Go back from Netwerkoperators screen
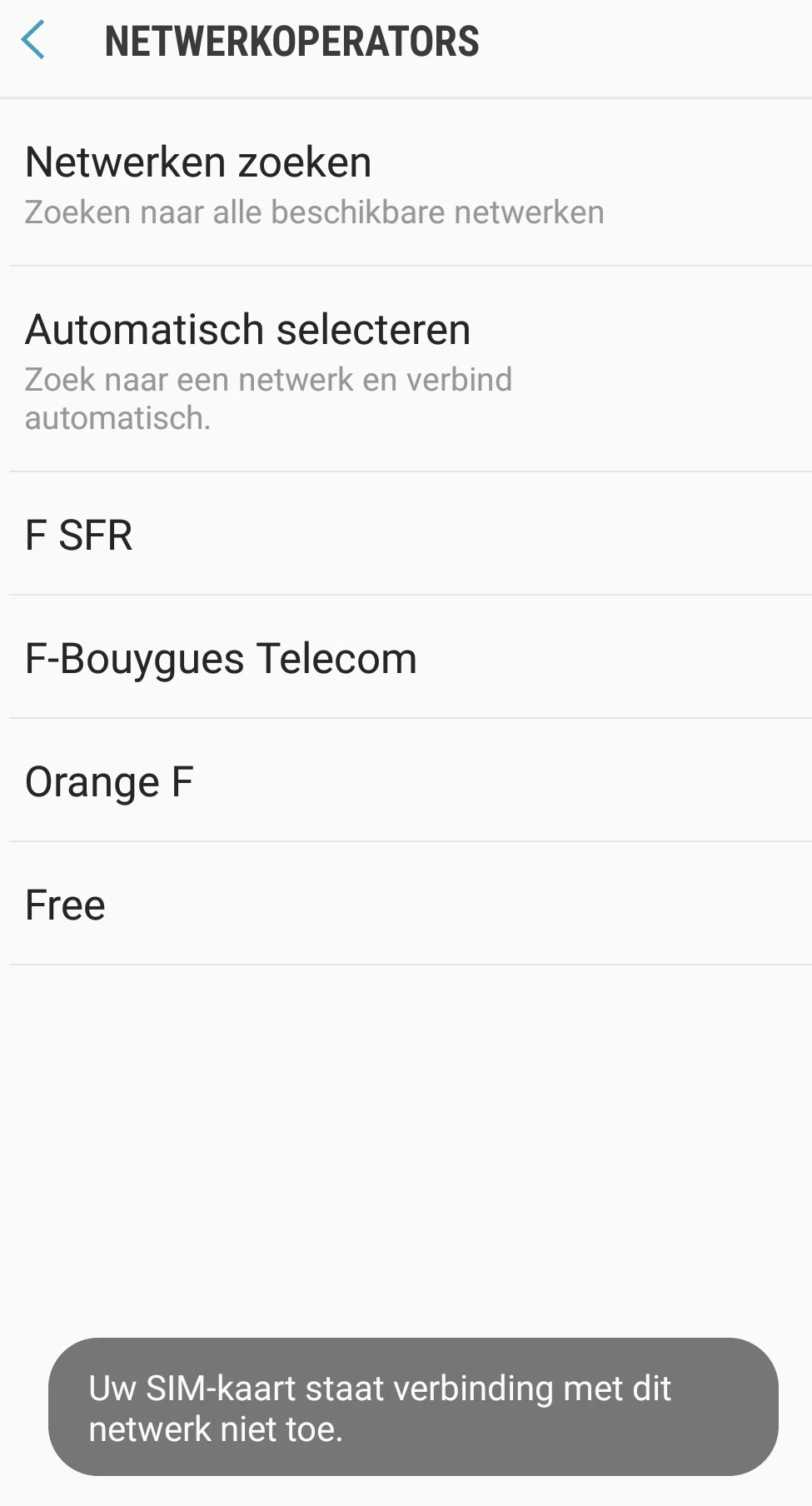 coord(33,41)
